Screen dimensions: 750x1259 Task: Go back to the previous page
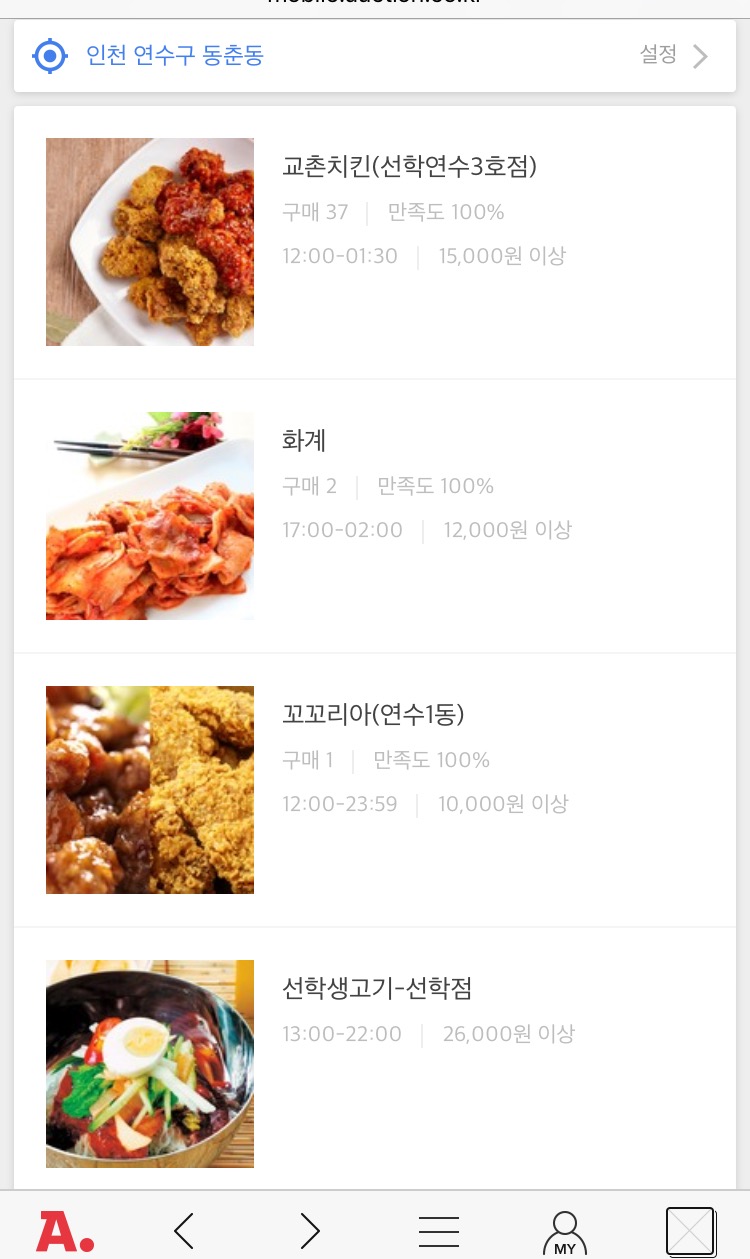click(x=184, y=1231)
